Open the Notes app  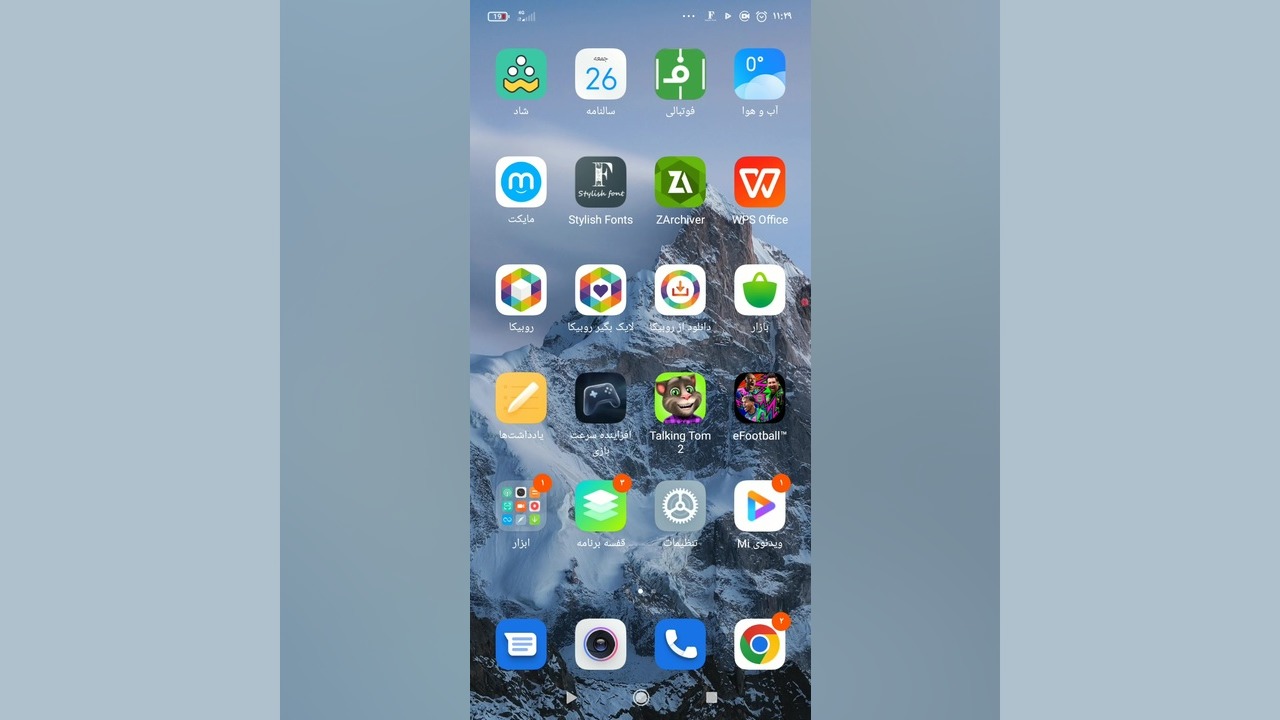coord(521,398)
